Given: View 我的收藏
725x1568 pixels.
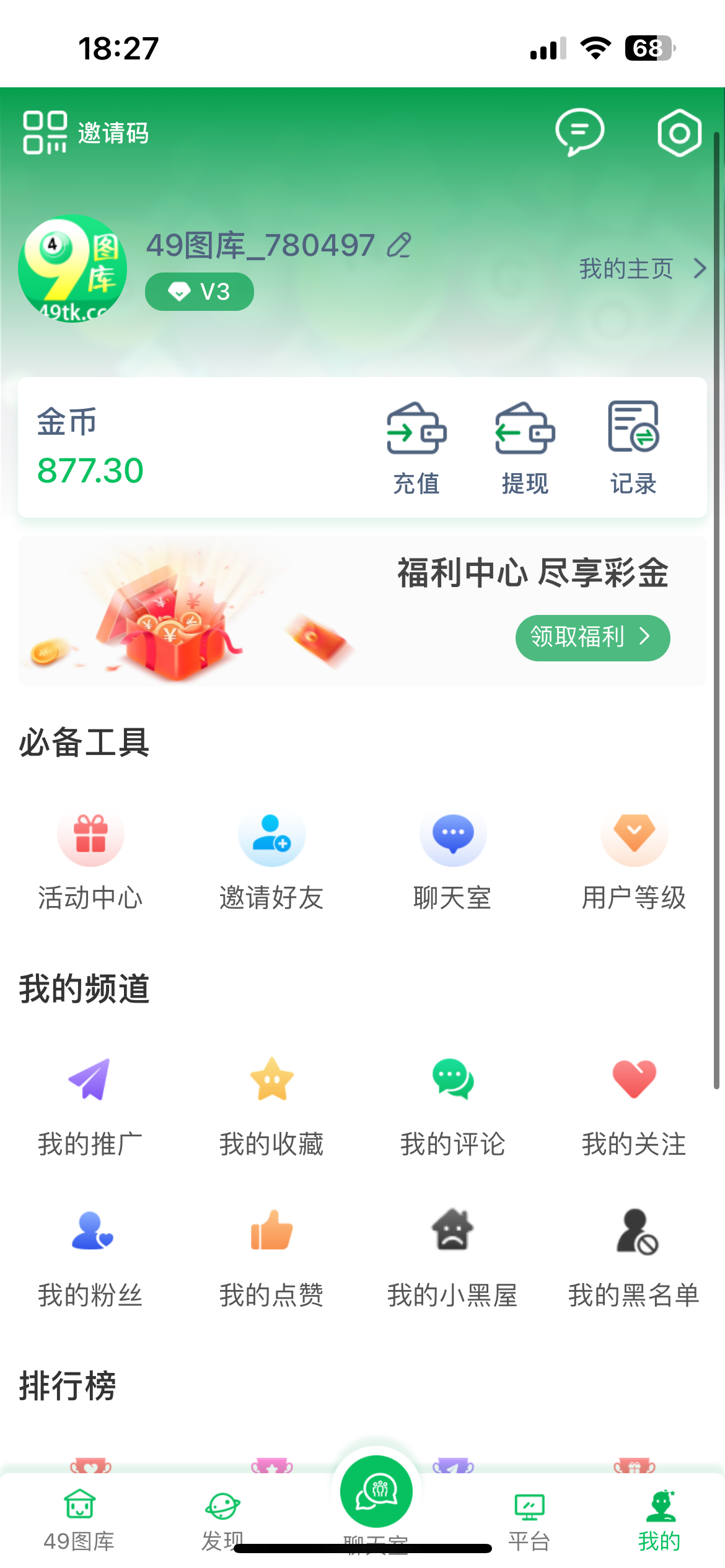Looking at the screenshot, I should [271, 1107].
